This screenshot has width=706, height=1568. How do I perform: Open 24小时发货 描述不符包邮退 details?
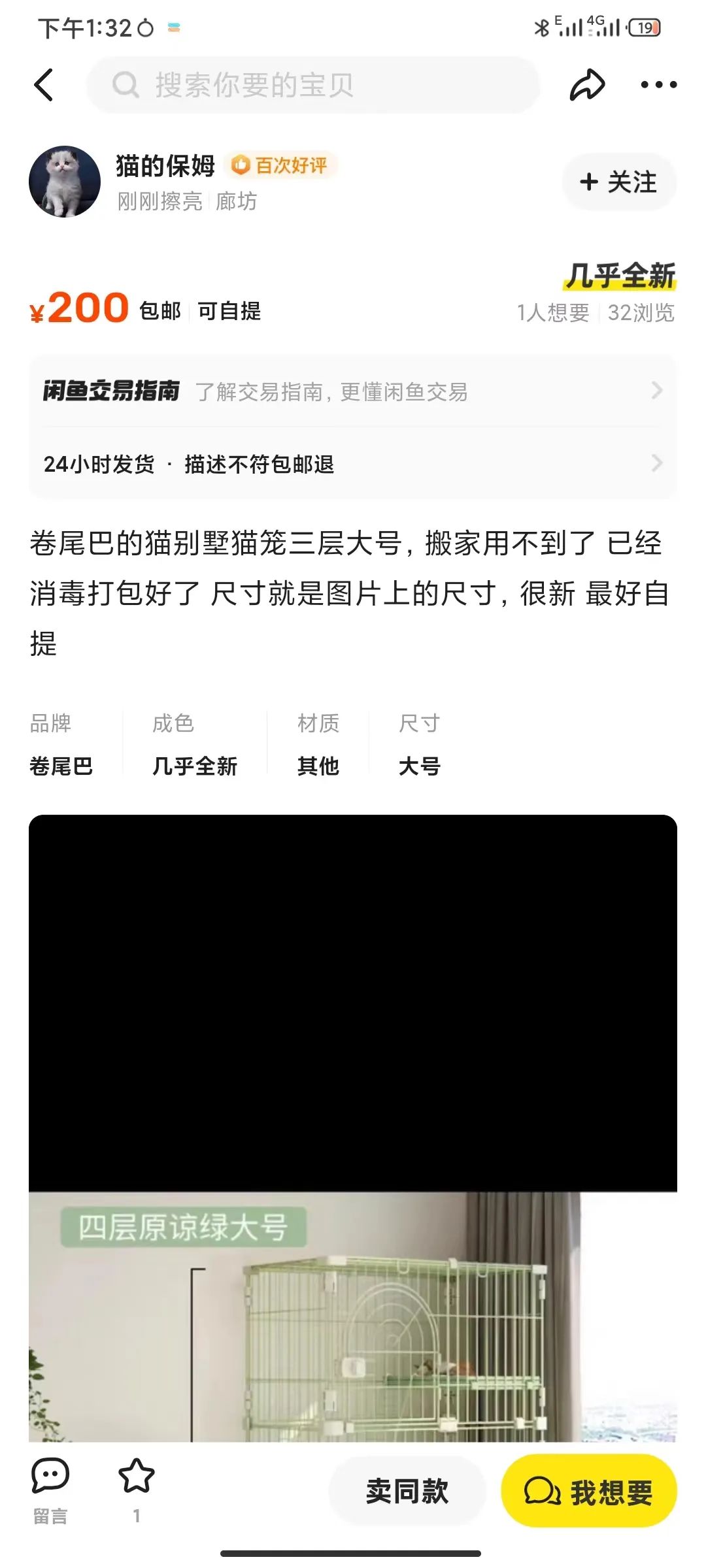(x=353, y=464)
